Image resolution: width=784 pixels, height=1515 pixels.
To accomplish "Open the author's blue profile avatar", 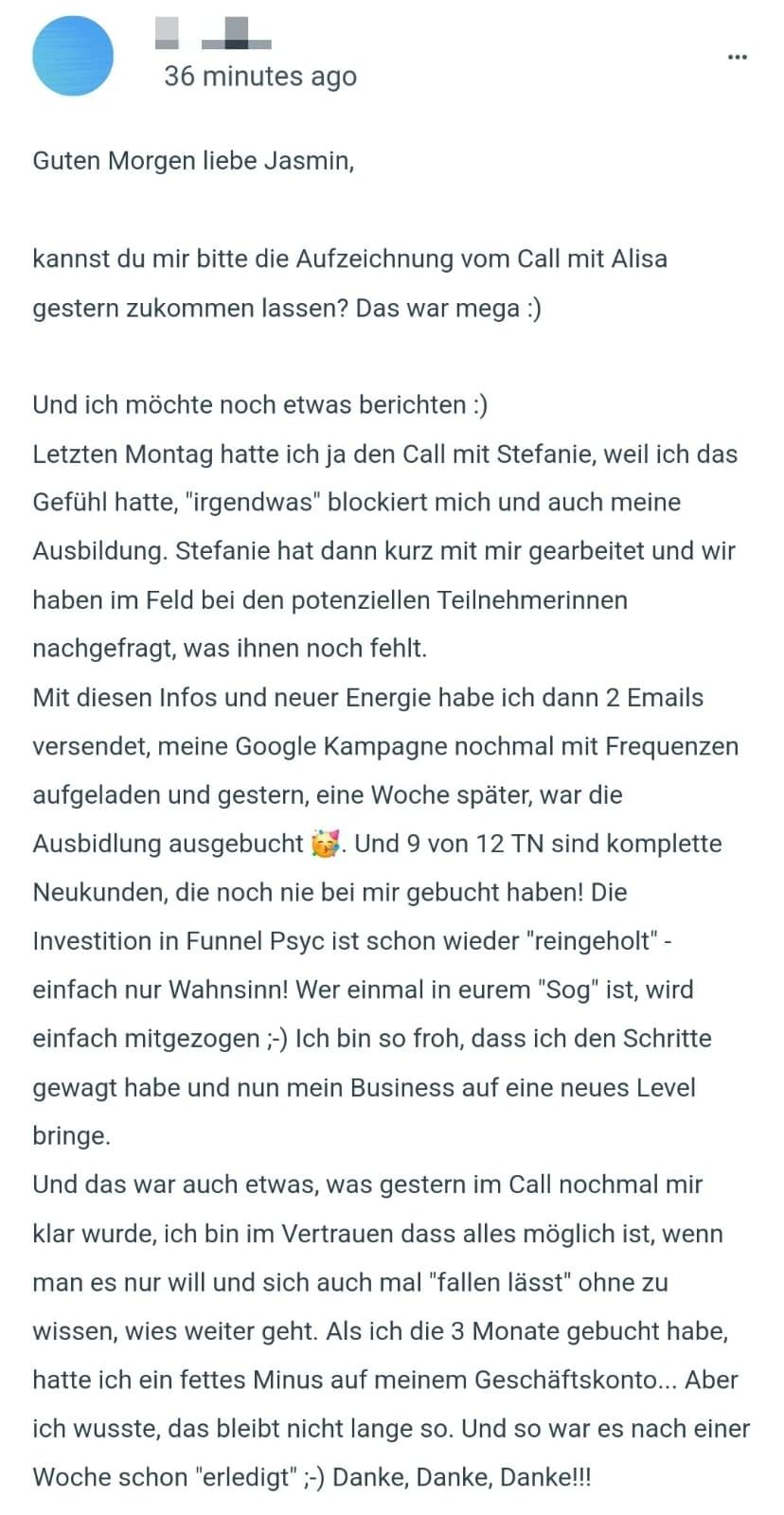I will (x=73, y=56).
